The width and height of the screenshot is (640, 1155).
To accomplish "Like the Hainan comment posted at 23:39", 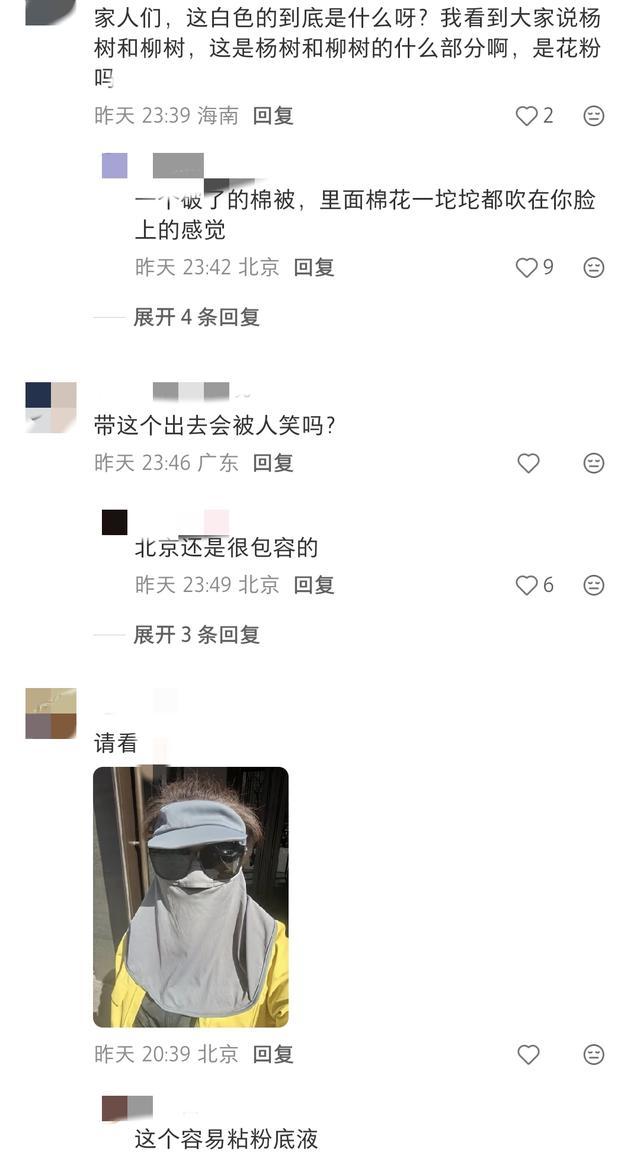I will tap(527, 116).
